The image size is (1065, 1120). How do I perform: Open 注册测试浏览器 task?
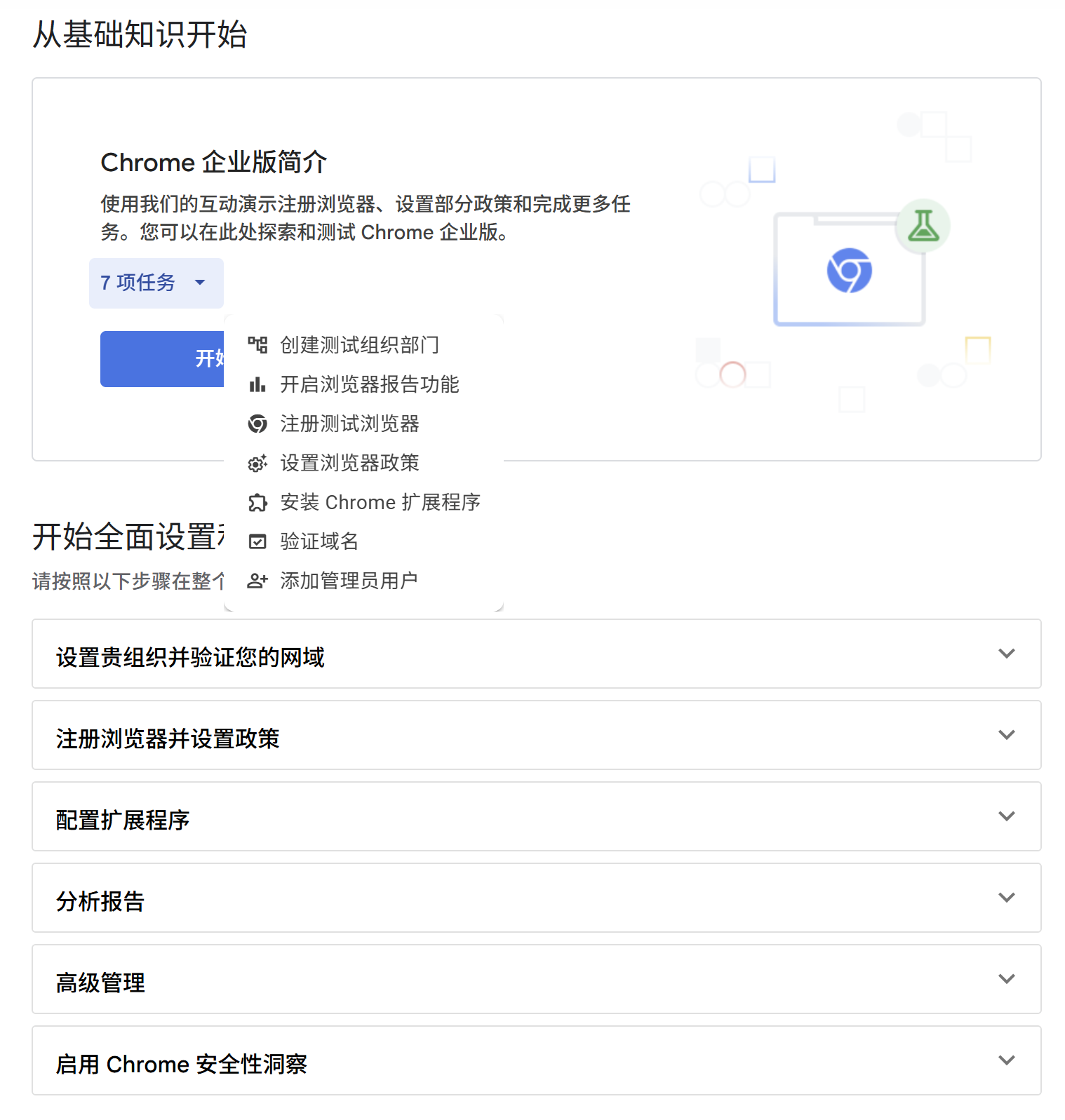click(x=349, y=424)
